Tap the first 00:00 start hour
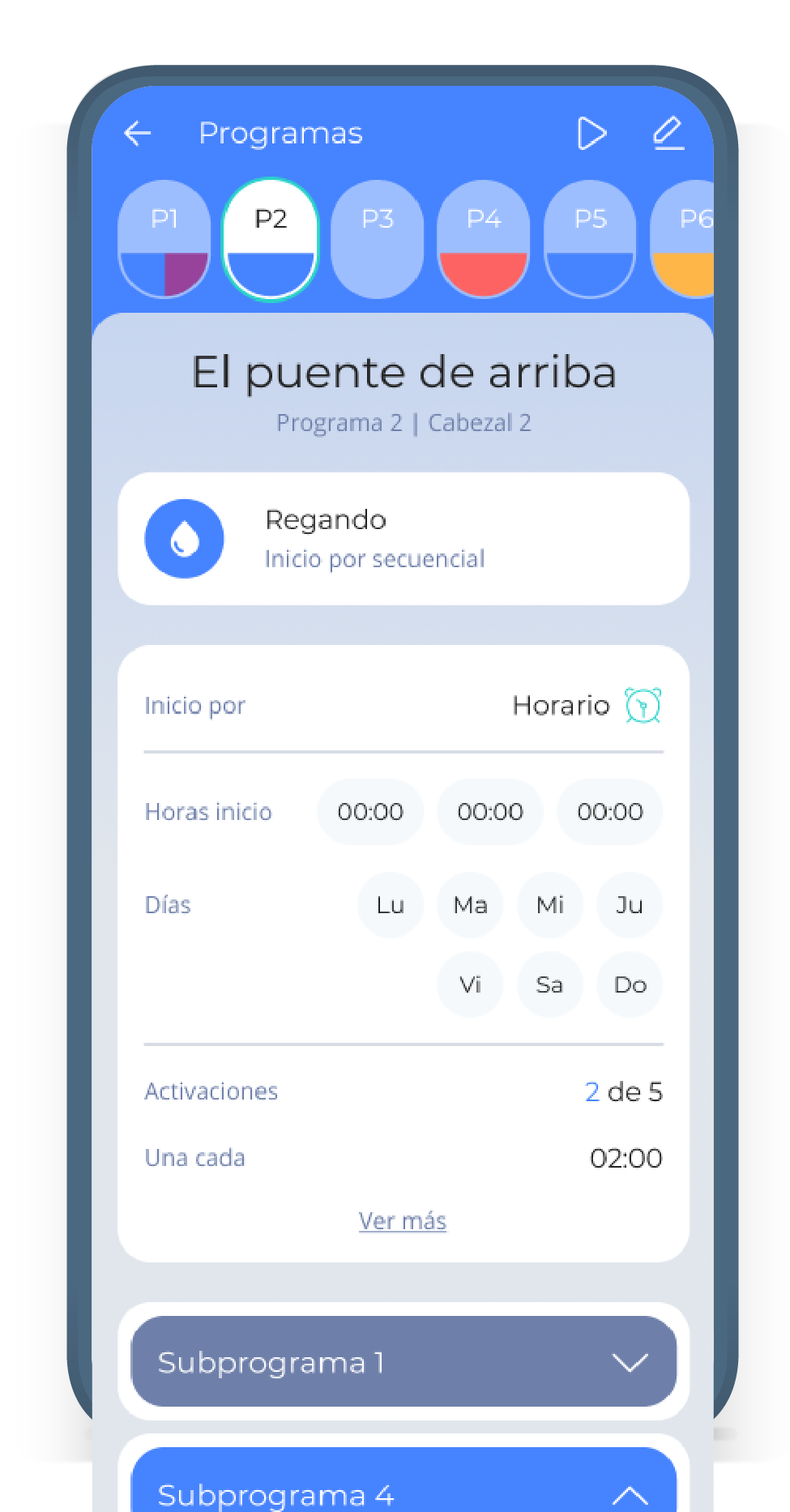The width and height of the screenshot is (790, 1512). (370, 812)
